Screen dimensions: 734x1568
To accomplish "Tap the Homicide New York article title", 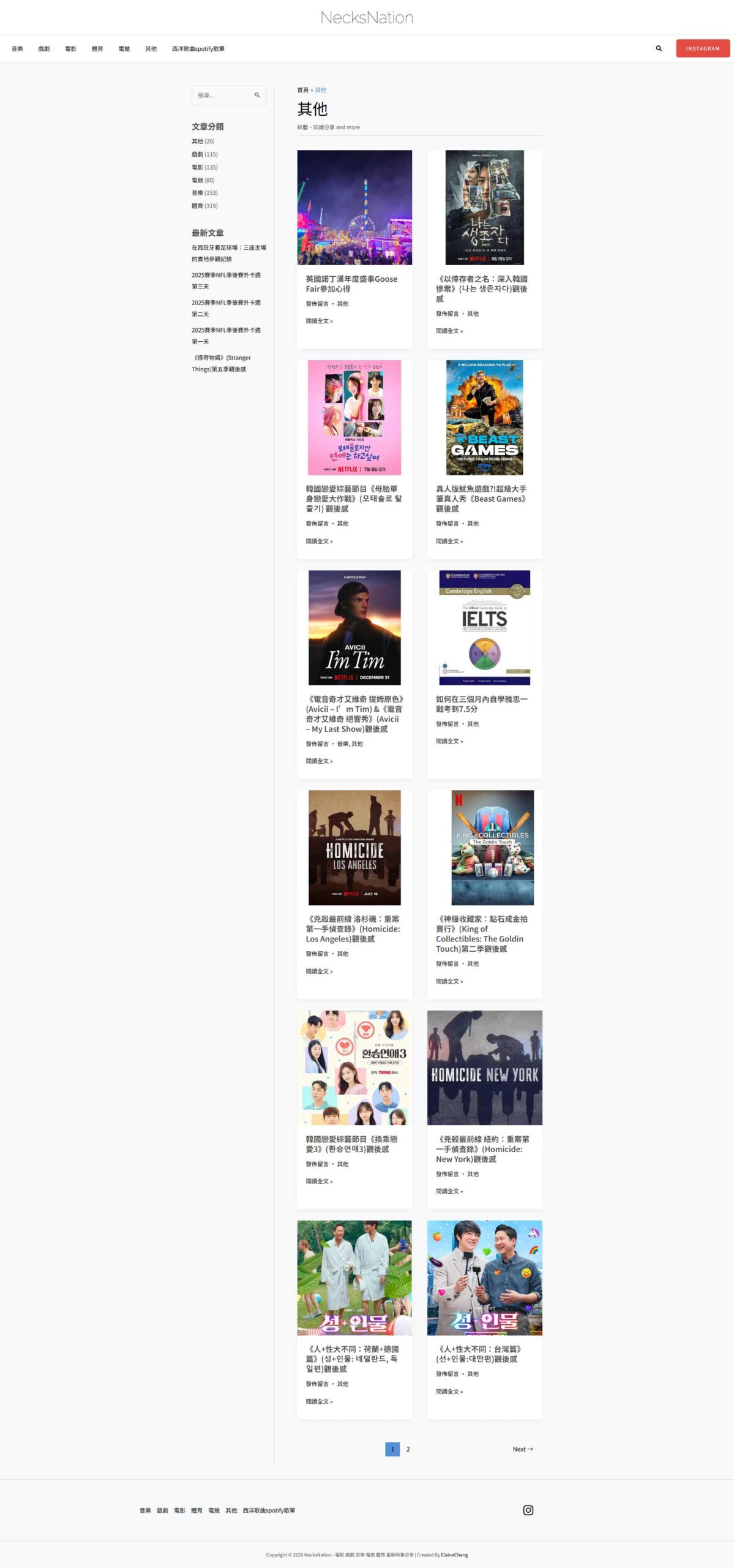I will pos(482,1149).
